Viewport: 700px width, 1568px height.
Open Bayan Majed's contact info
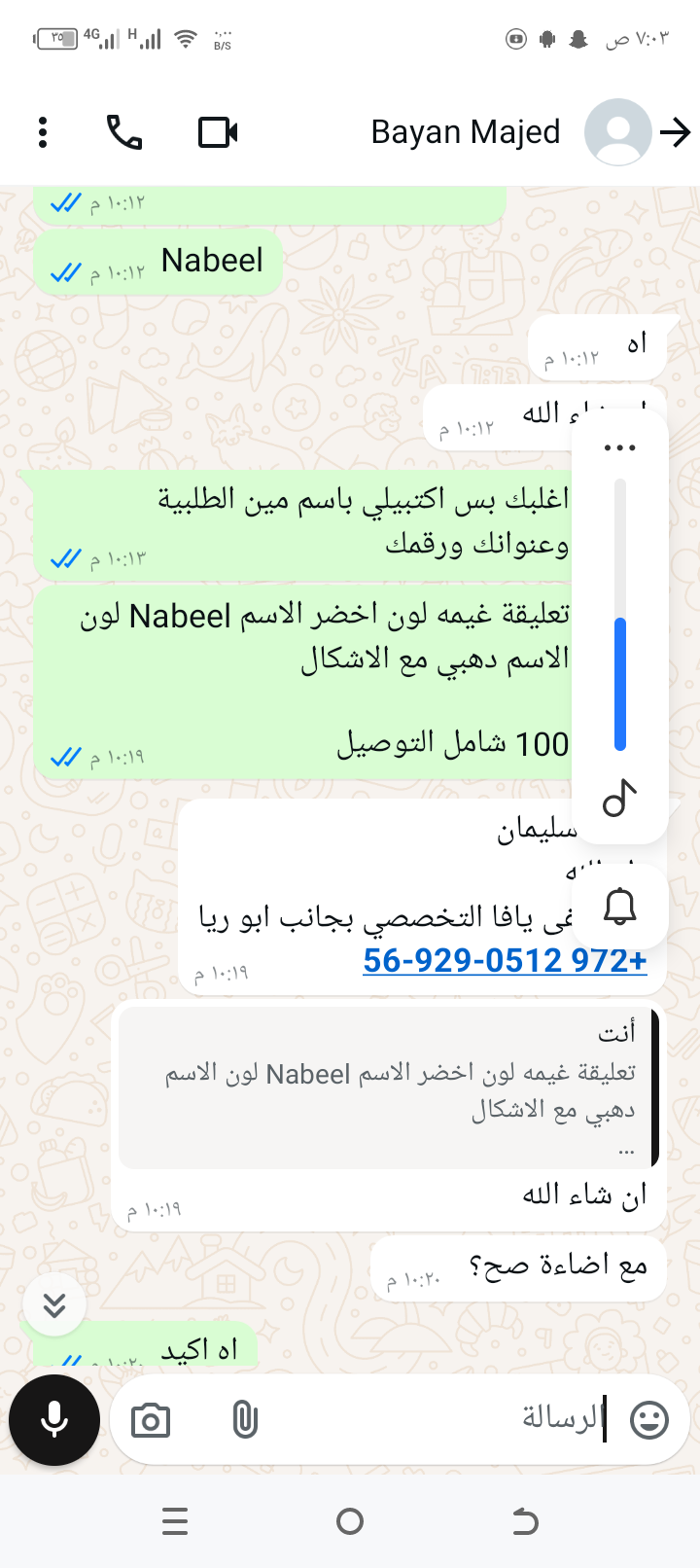point(467,132)
